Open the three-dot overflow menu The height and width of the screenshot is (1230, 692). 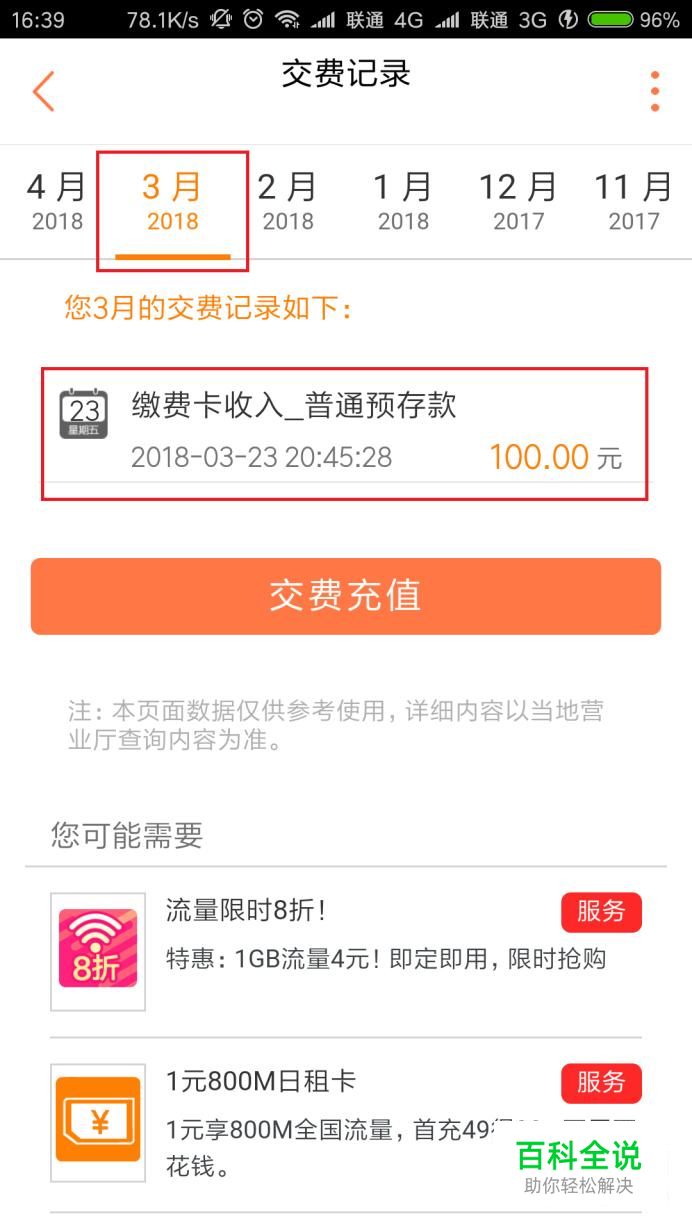pos(655,91)
